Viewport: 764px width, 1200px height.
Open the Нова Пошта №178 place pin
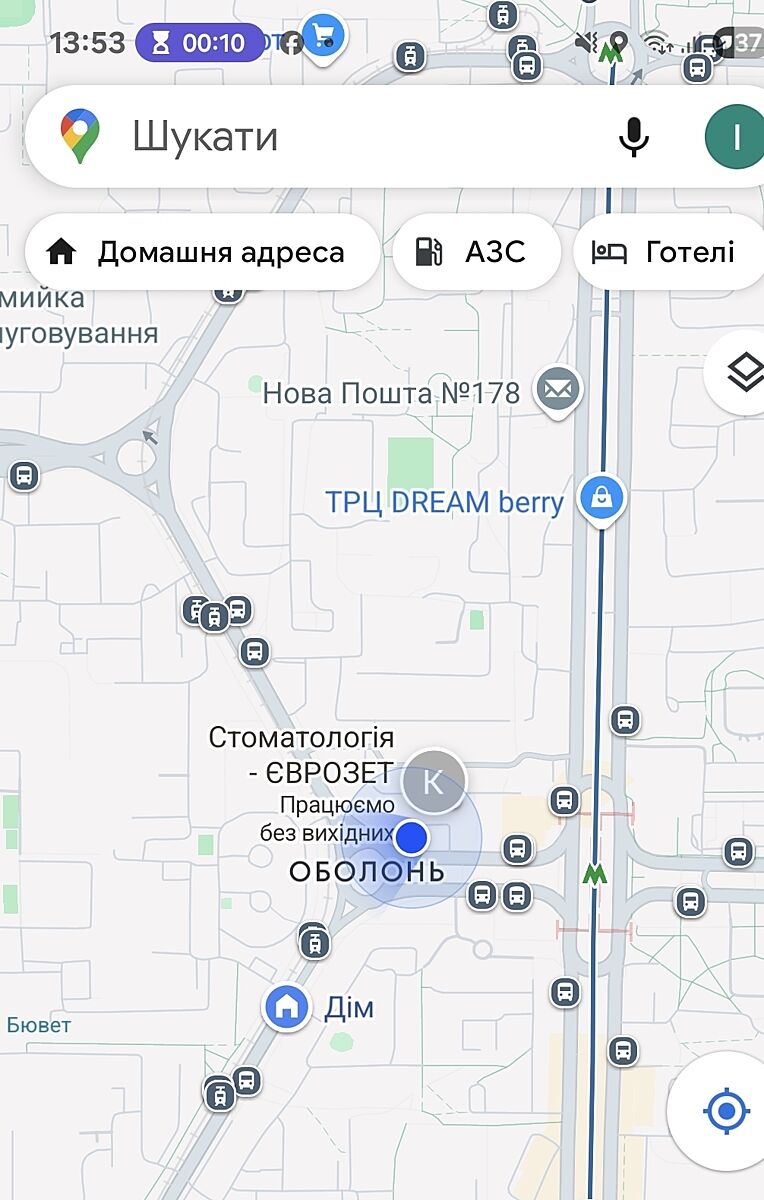[x=558, y=391]
